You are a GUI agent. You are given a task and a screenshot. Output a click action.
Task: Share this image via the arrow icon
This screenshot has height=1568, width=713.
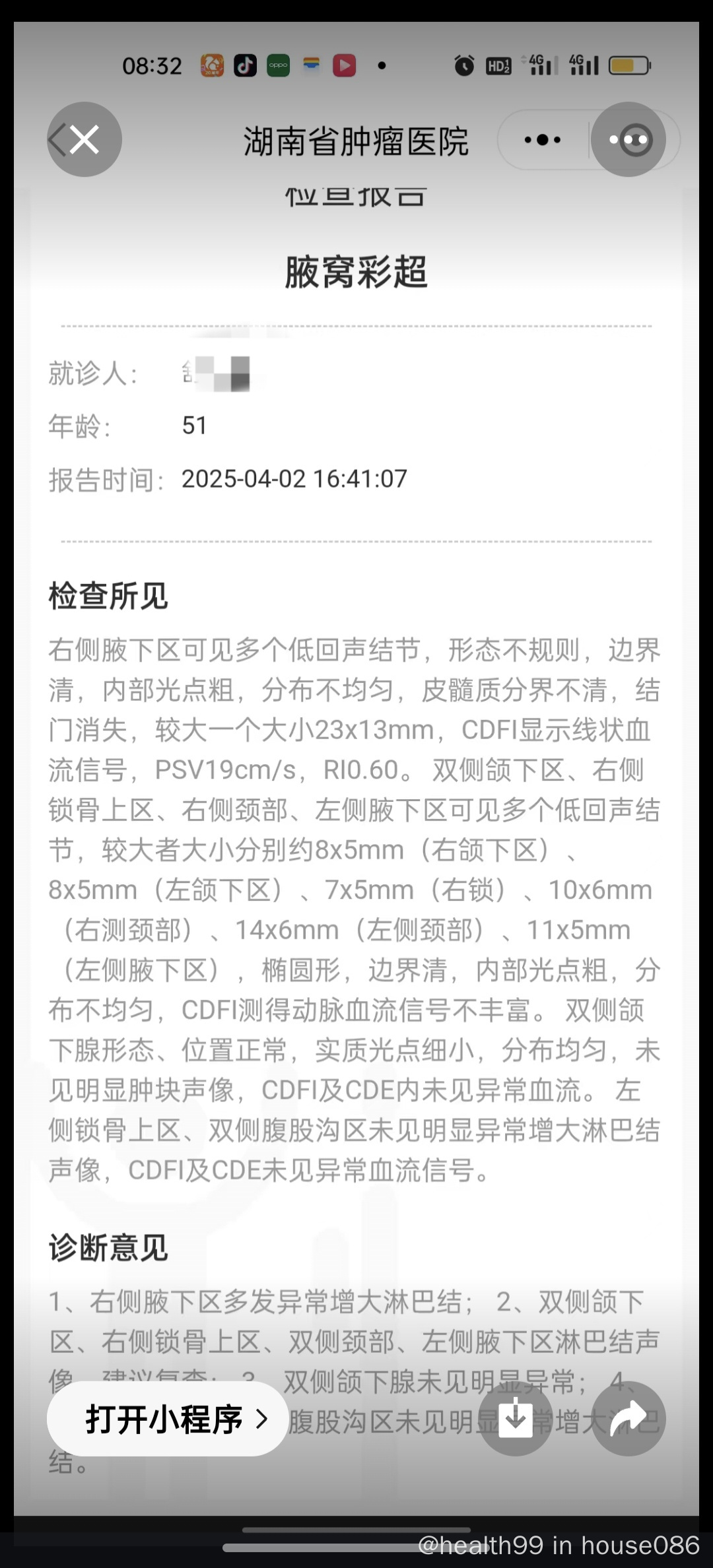coord(628,1419)
